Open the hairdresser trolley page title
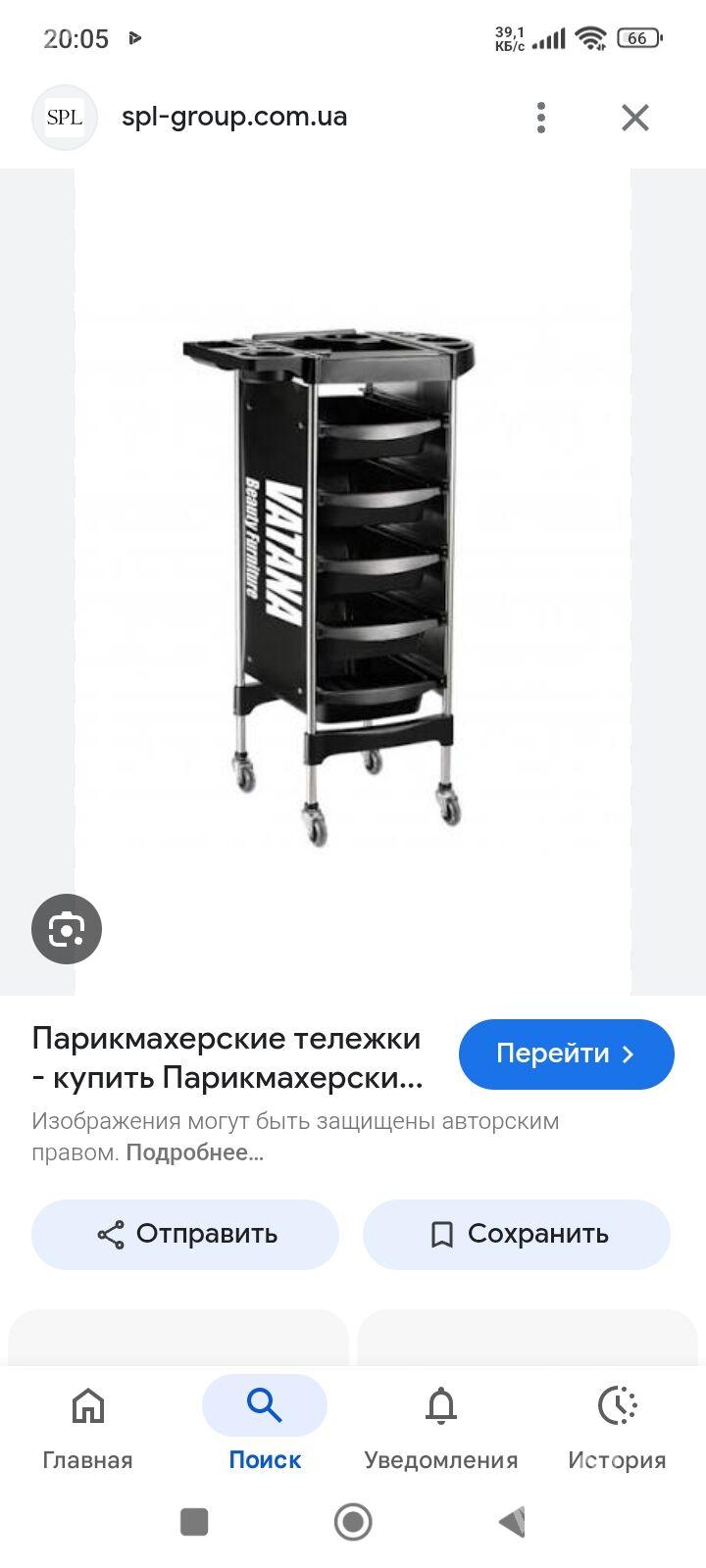The height and width of the screenshot is (1568, 706). coord(227,1057)
